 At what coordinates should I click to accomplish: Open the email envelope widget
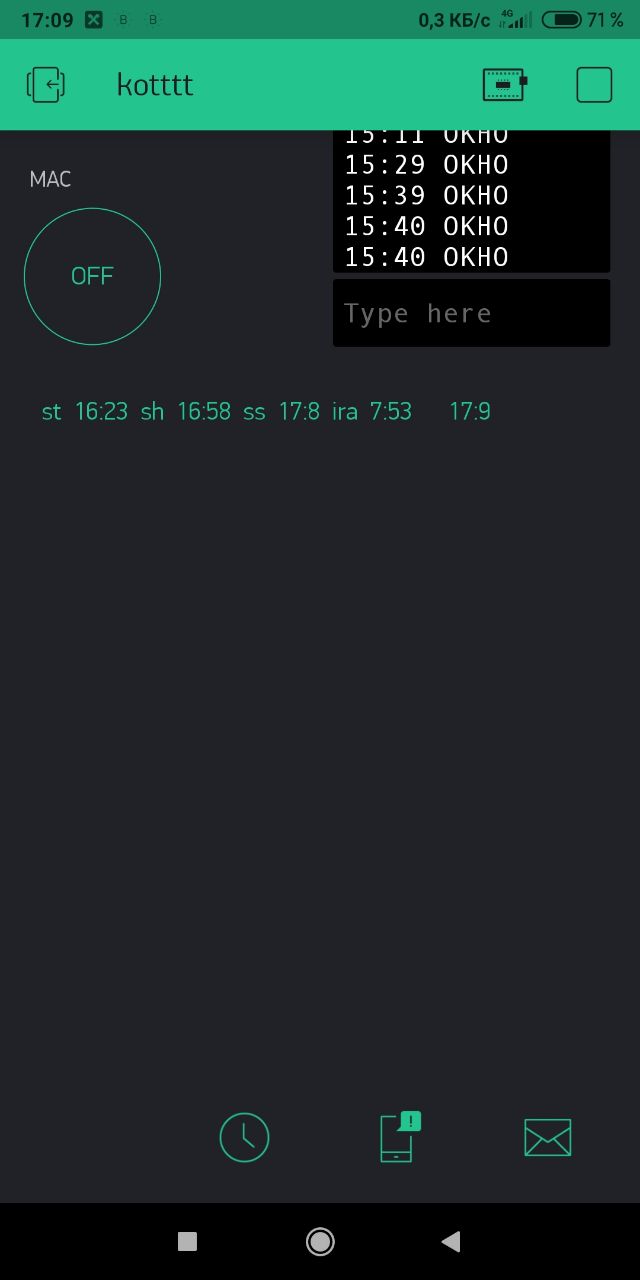coord(547,1138)
